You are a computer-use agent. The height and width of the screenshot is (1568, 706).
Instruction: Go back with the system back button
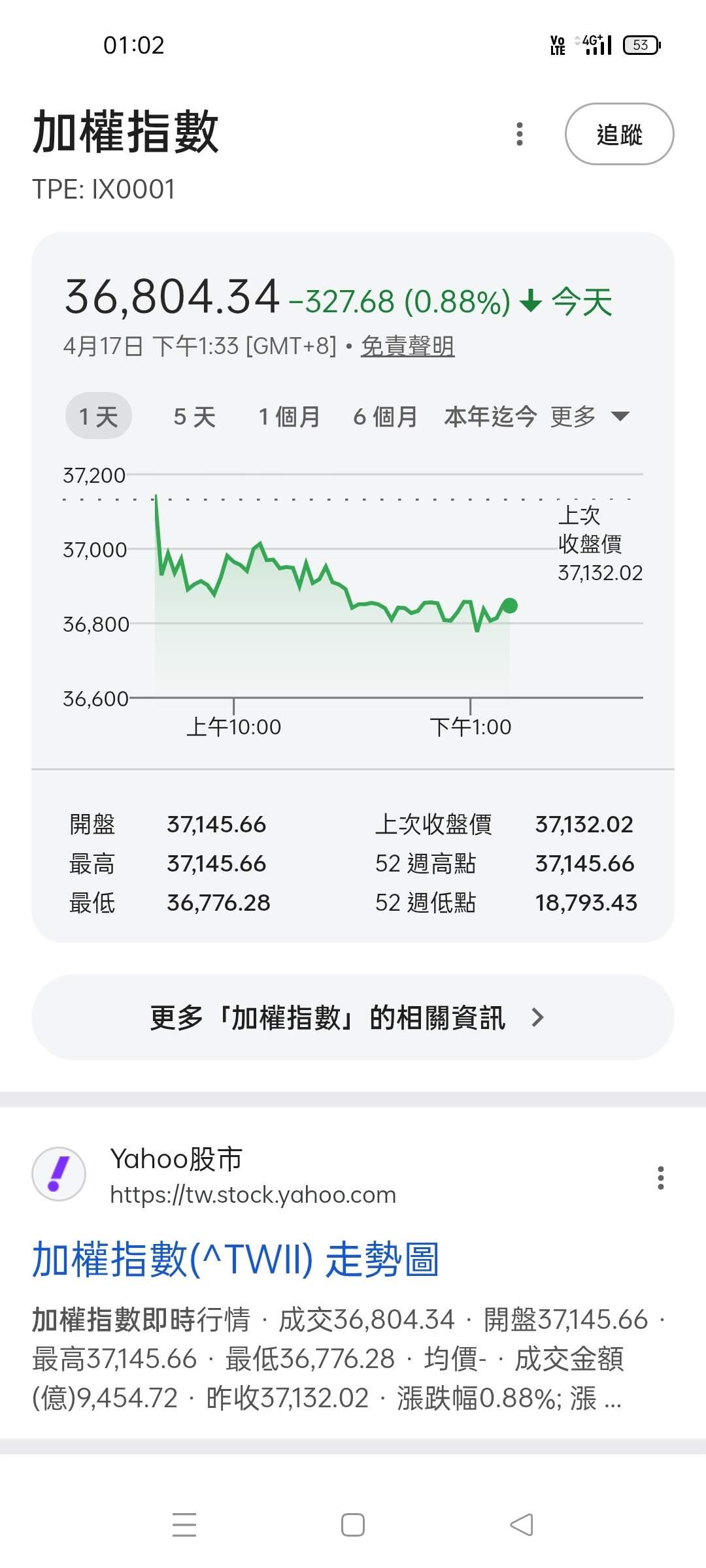[522, 1525]
